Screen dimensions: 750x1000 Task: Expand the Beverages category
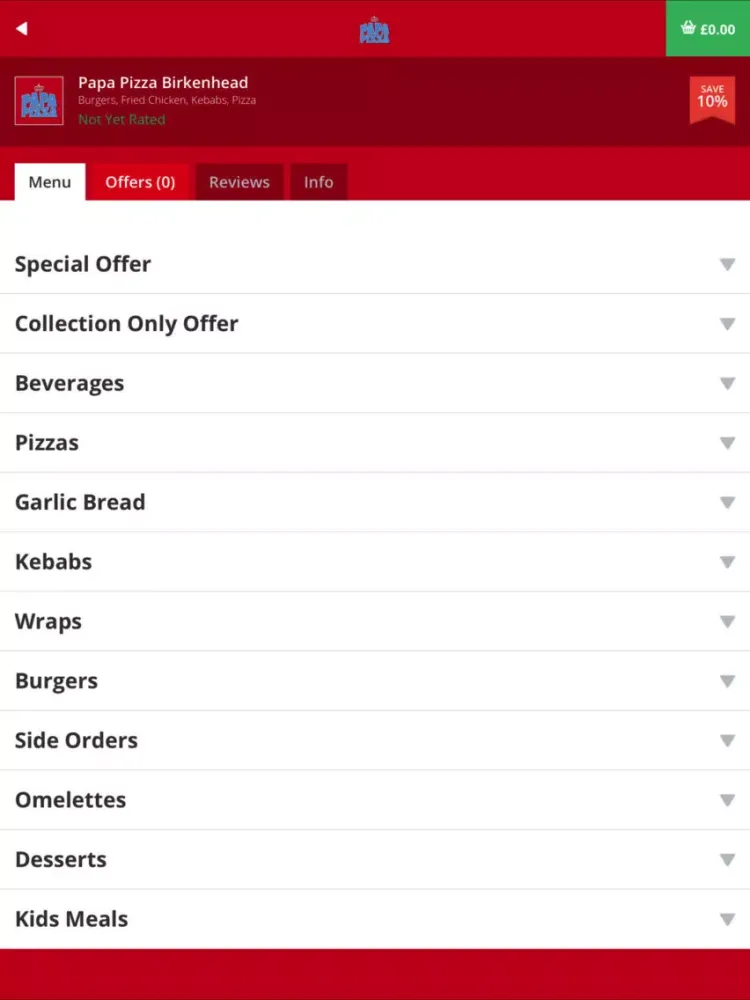pos(375,383)
